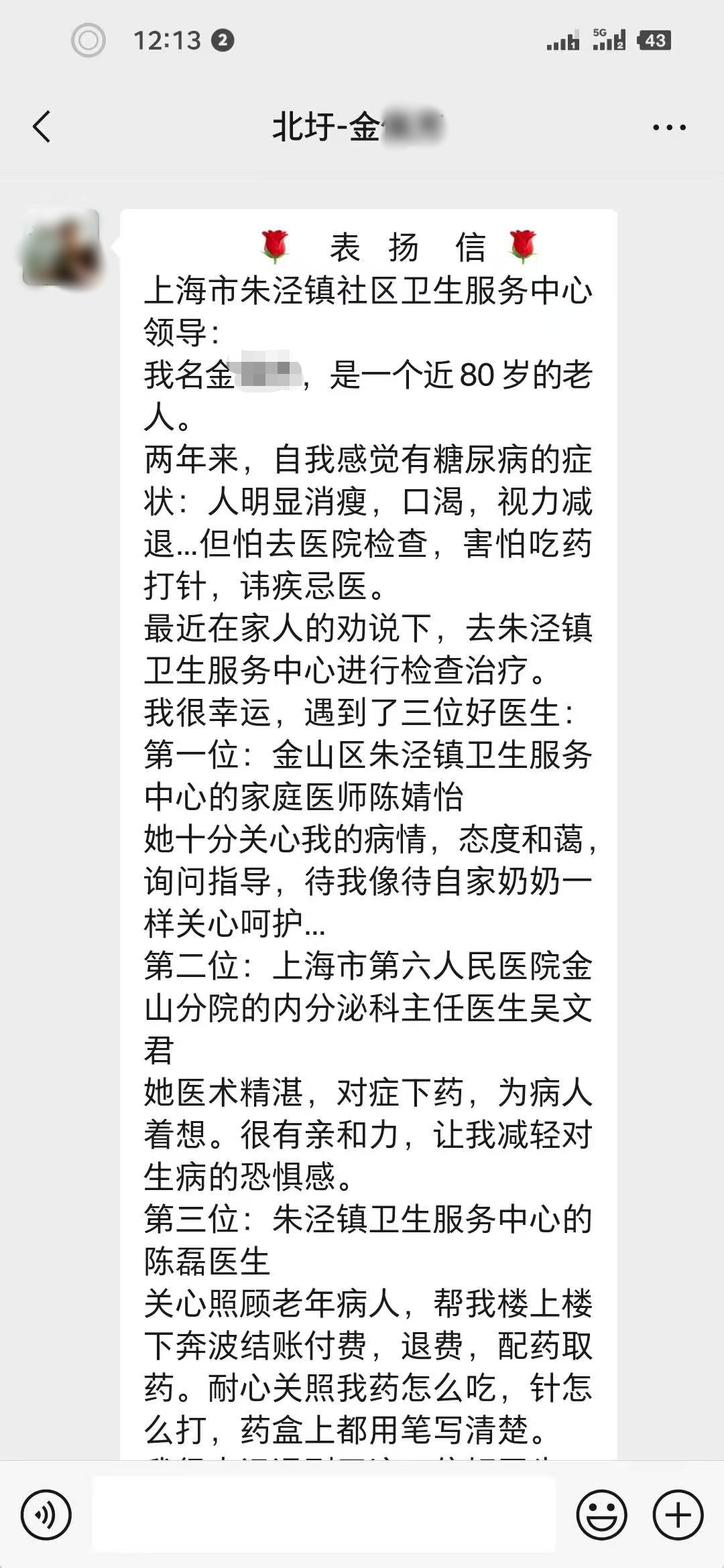This screenshot has width=724, height=1568.
Task: Open the chat's three-dot more menu
Action: click(x=669, y=127)
